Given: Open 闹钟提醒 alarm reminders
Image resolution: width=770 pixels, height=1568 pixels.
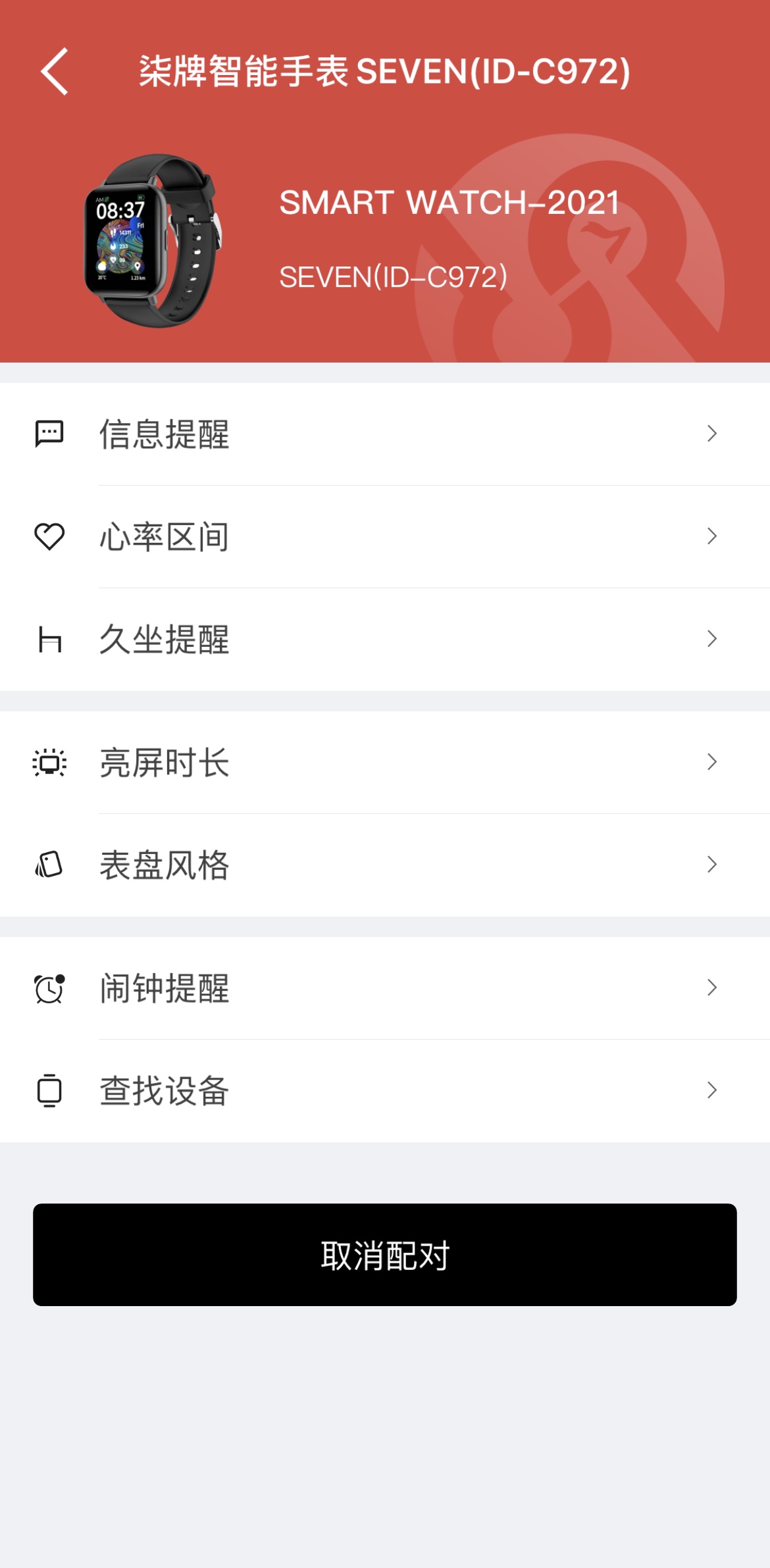Looking at the screenshot, I should [385, 988].
